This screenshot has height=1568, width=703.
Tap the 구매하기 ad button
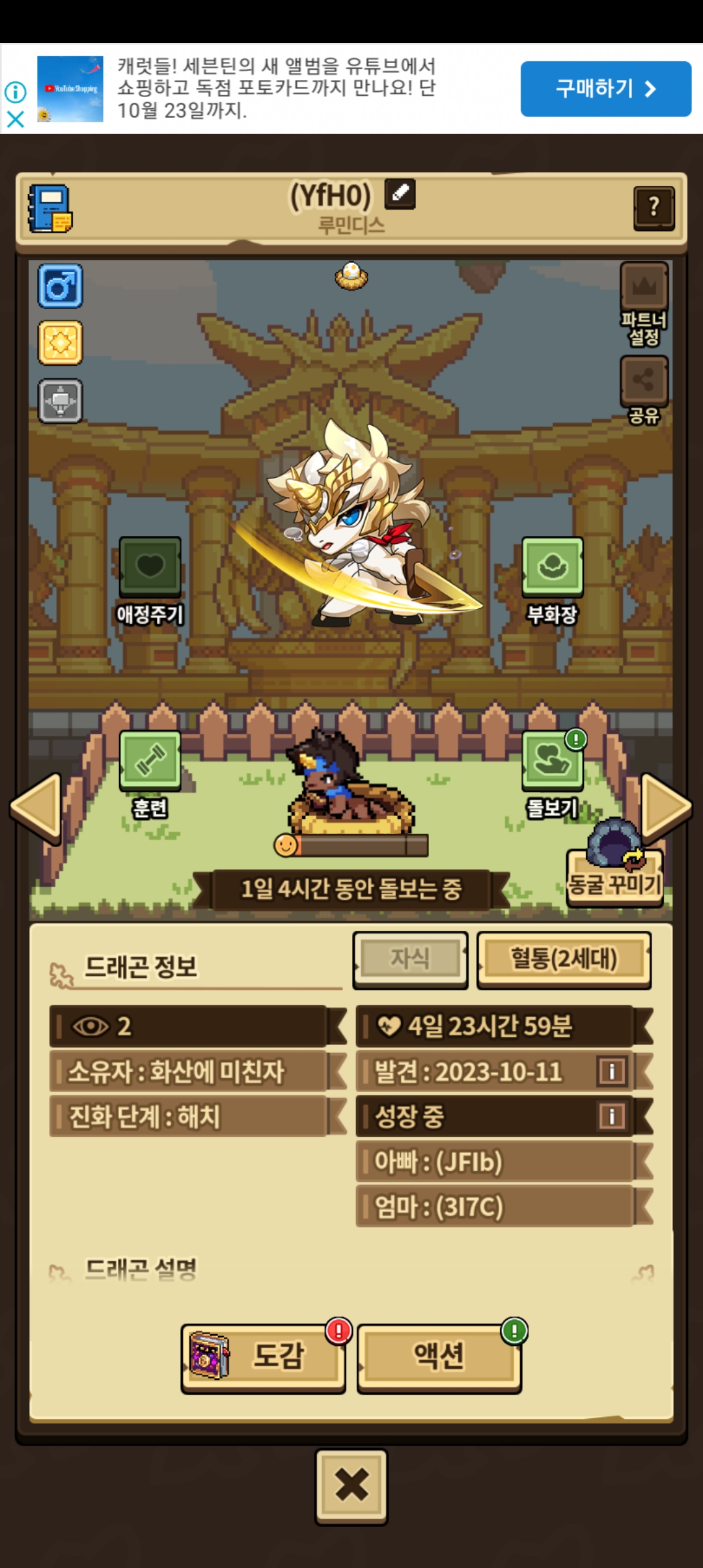pos(605,89)
